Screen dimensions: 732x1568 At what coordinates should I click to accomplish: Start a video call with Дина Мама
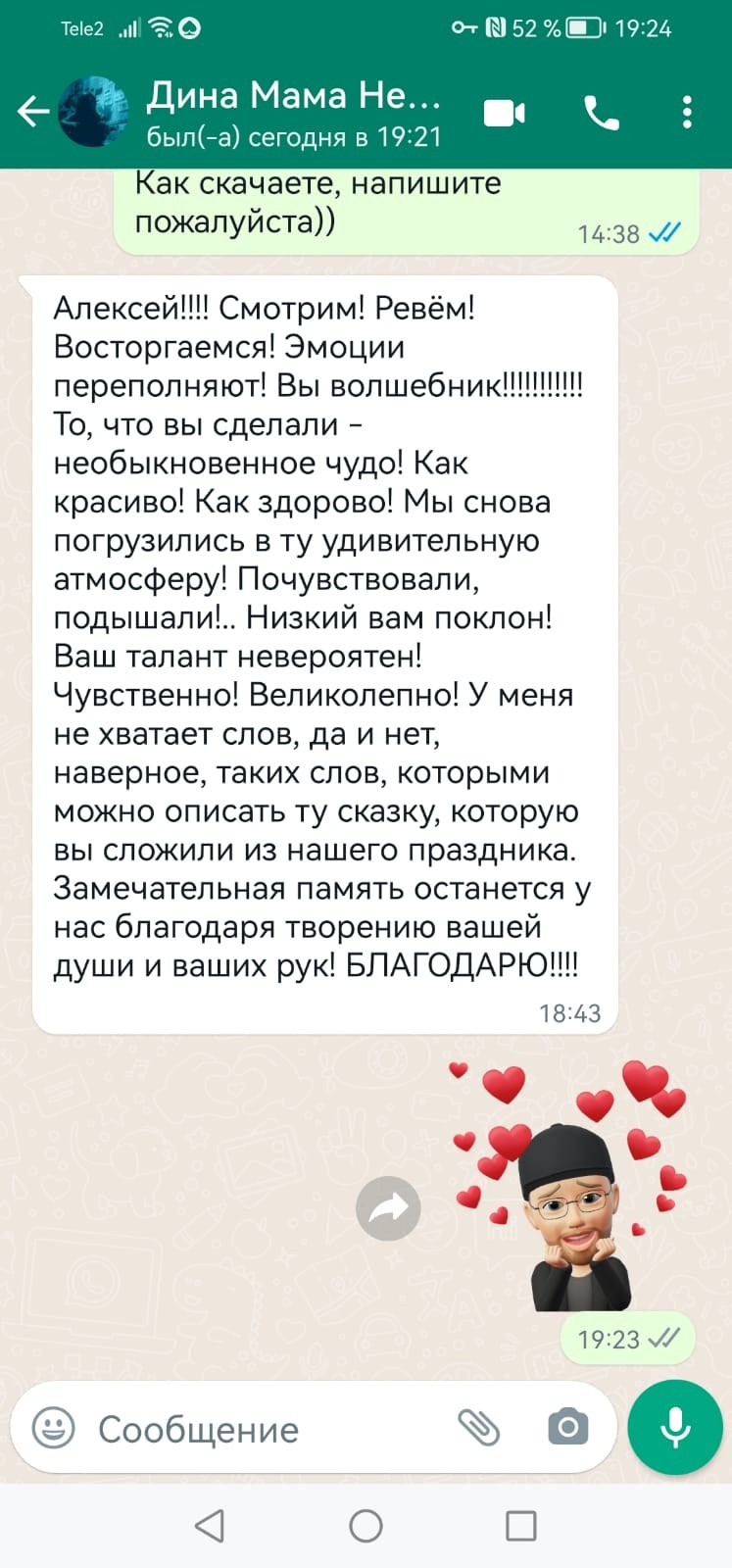(503, 111)
